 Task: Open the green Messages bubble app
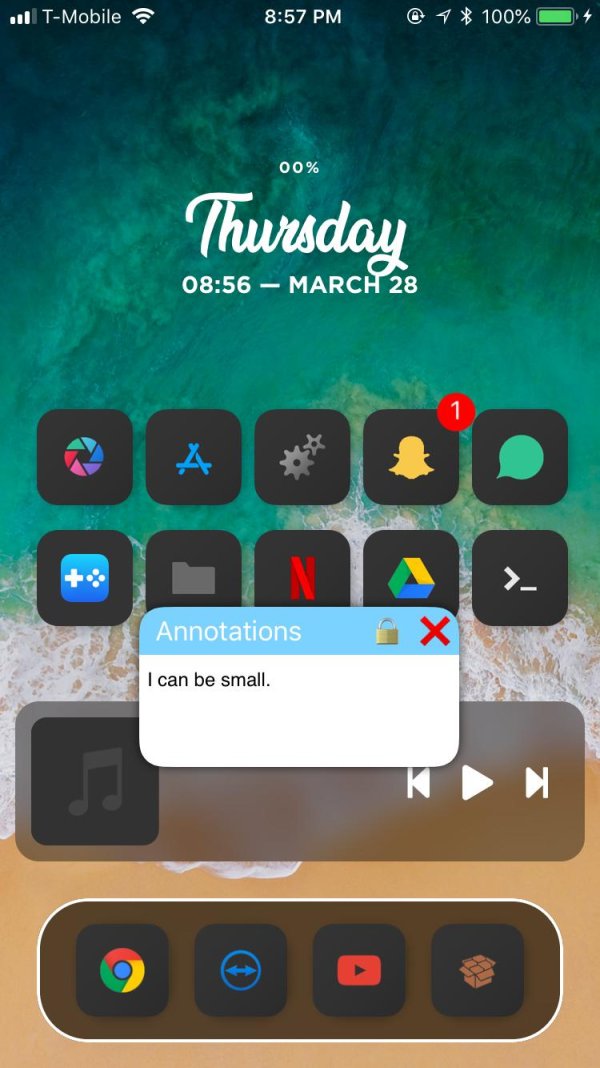click(x=520, y=458)
